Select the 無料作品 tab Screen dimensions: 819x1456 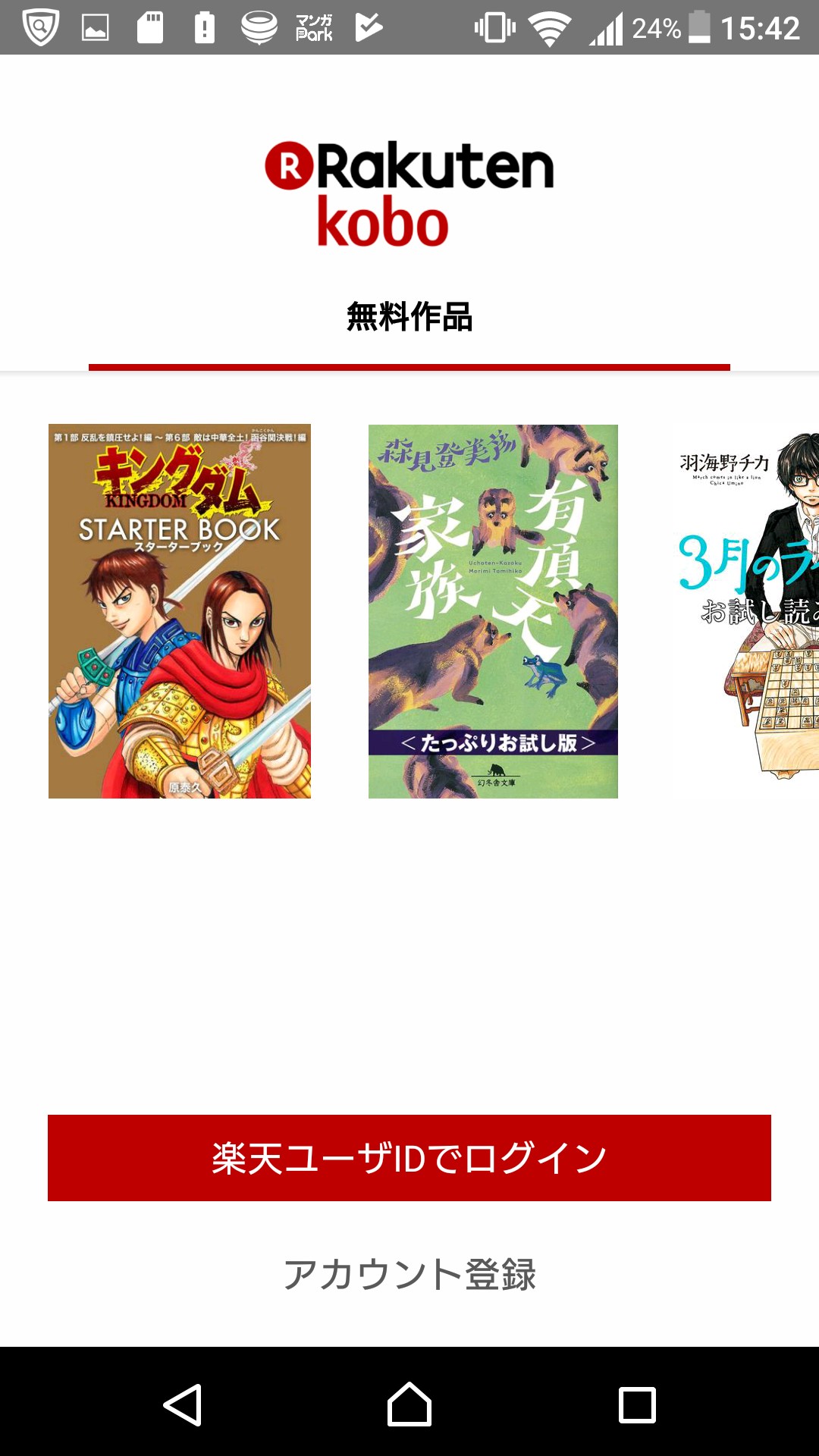(x=409, y=317)
